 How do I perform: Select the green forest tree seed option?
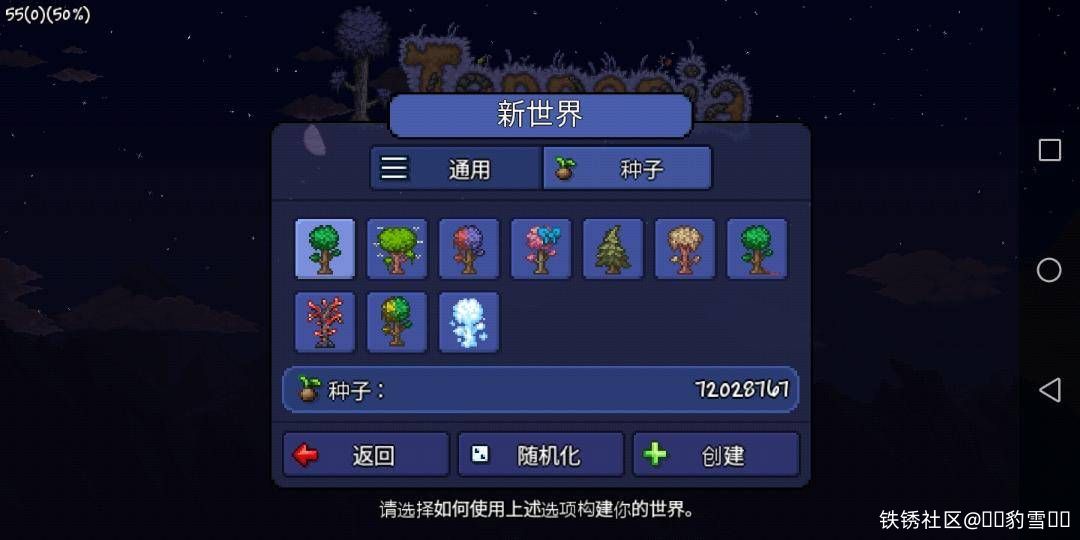click(x=325, y=249)
